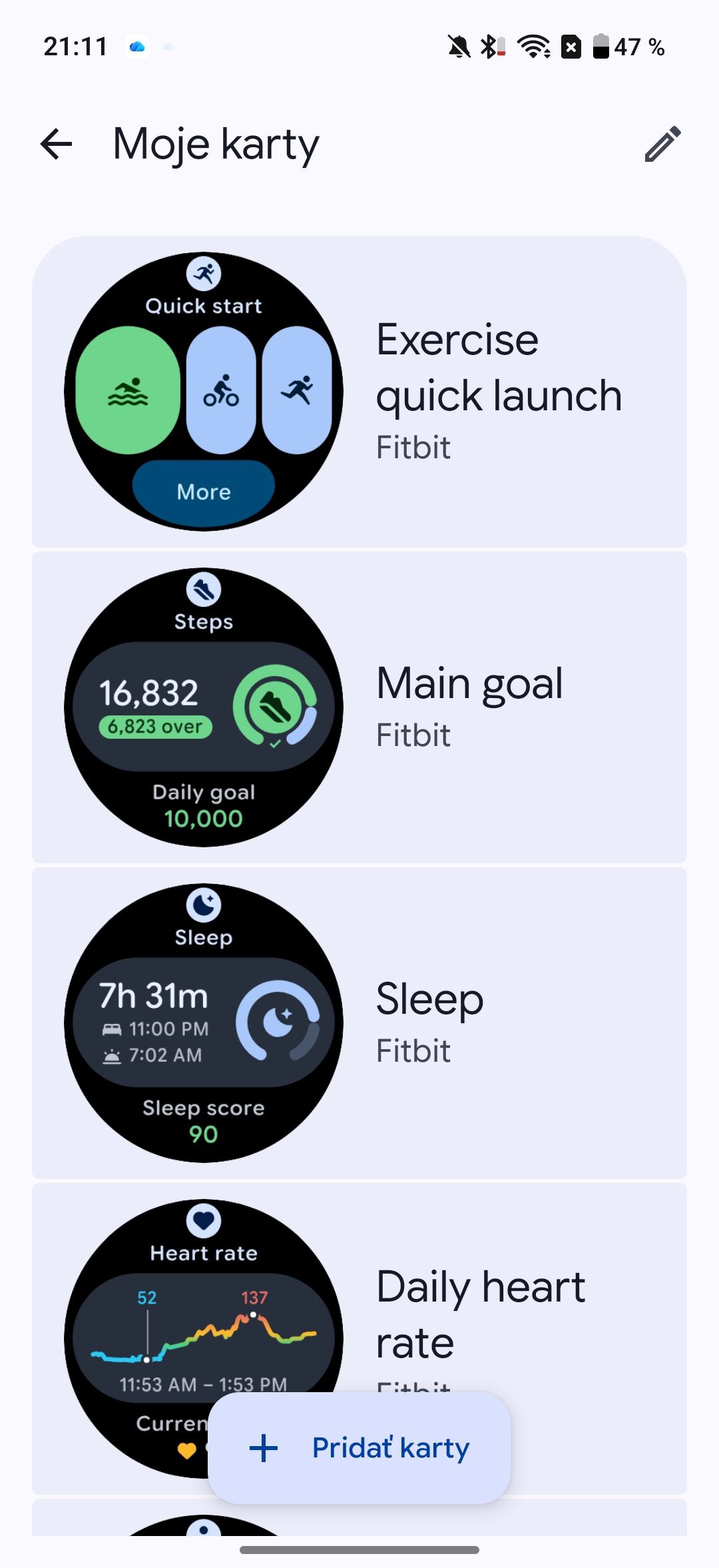The image size is (719, 1568).
Task: Tap the pencil edit icon
Action: pyautogui.click(x=662, y=144)
